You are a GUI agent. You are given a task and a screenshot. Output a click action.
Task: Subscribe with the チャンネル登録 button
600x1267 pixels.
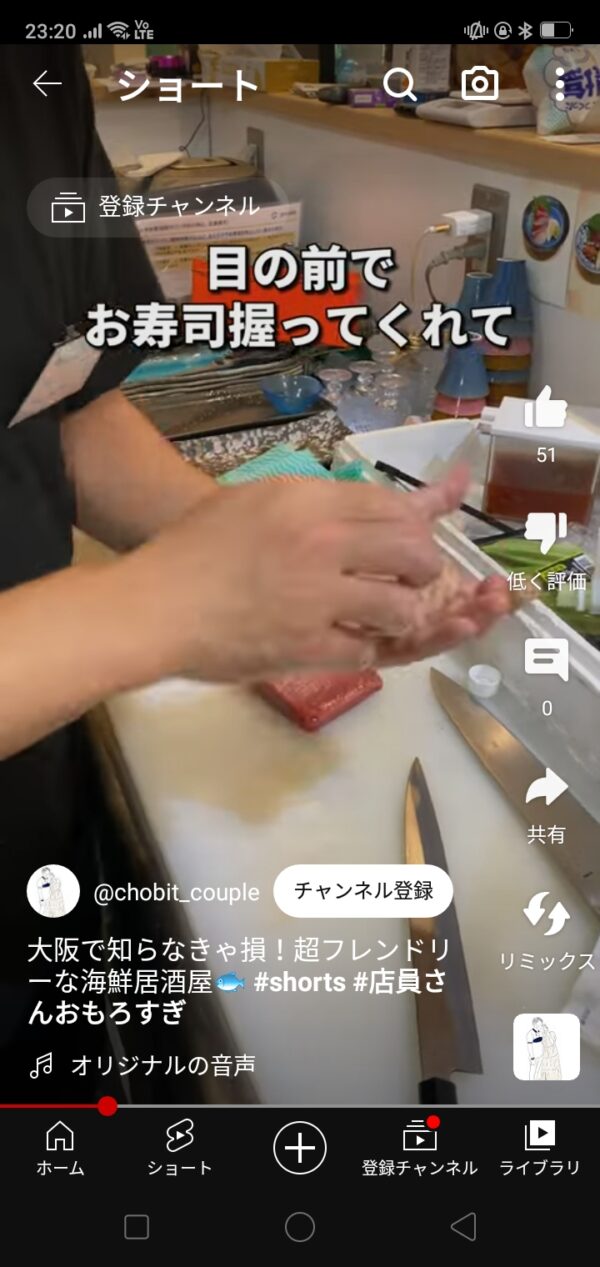[x=363, y=891]
